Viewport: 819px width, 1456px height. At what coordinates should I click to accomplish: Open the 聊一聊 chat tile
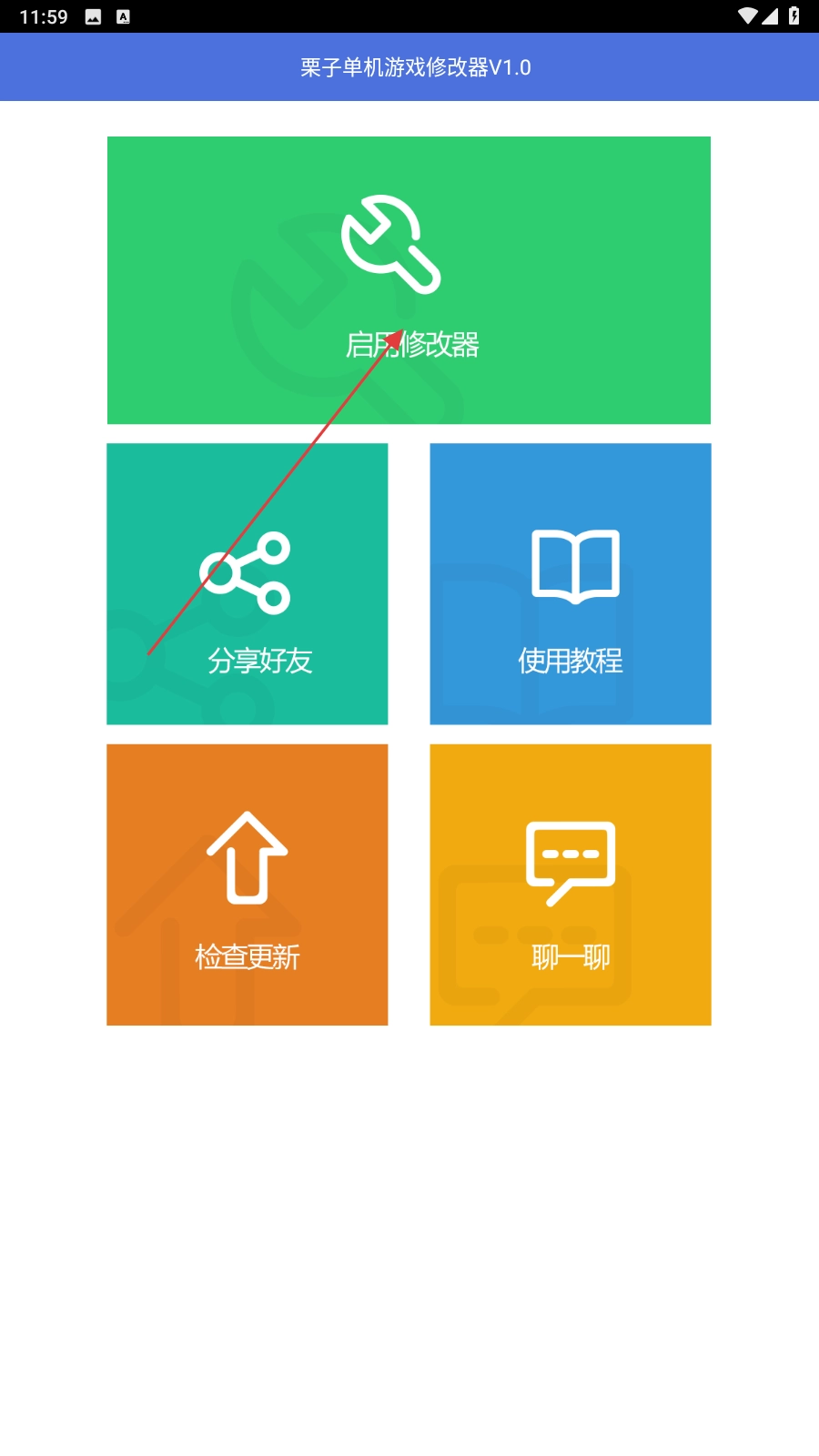tap(571, 885)
